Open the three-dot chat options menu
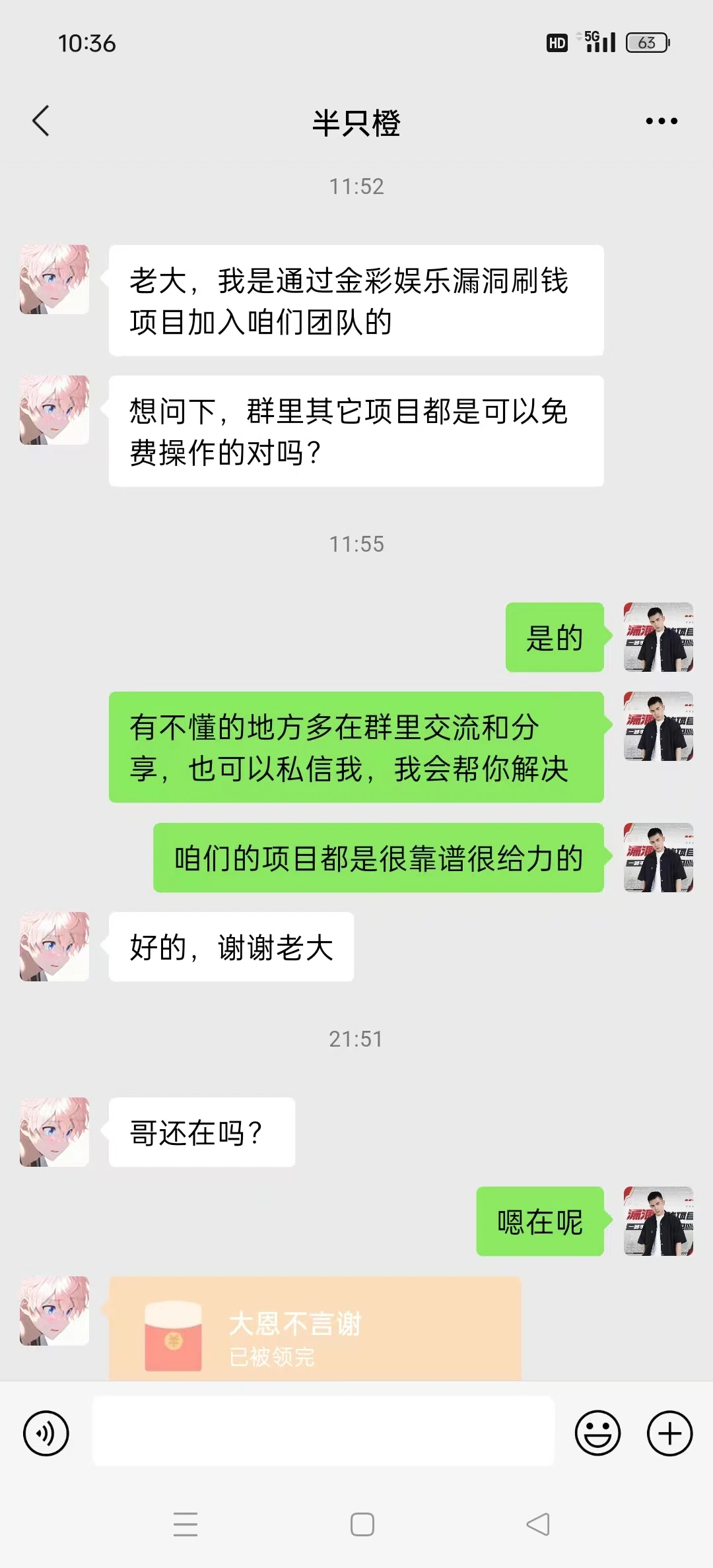713x1568 pixels. click(x=662, y=121)
